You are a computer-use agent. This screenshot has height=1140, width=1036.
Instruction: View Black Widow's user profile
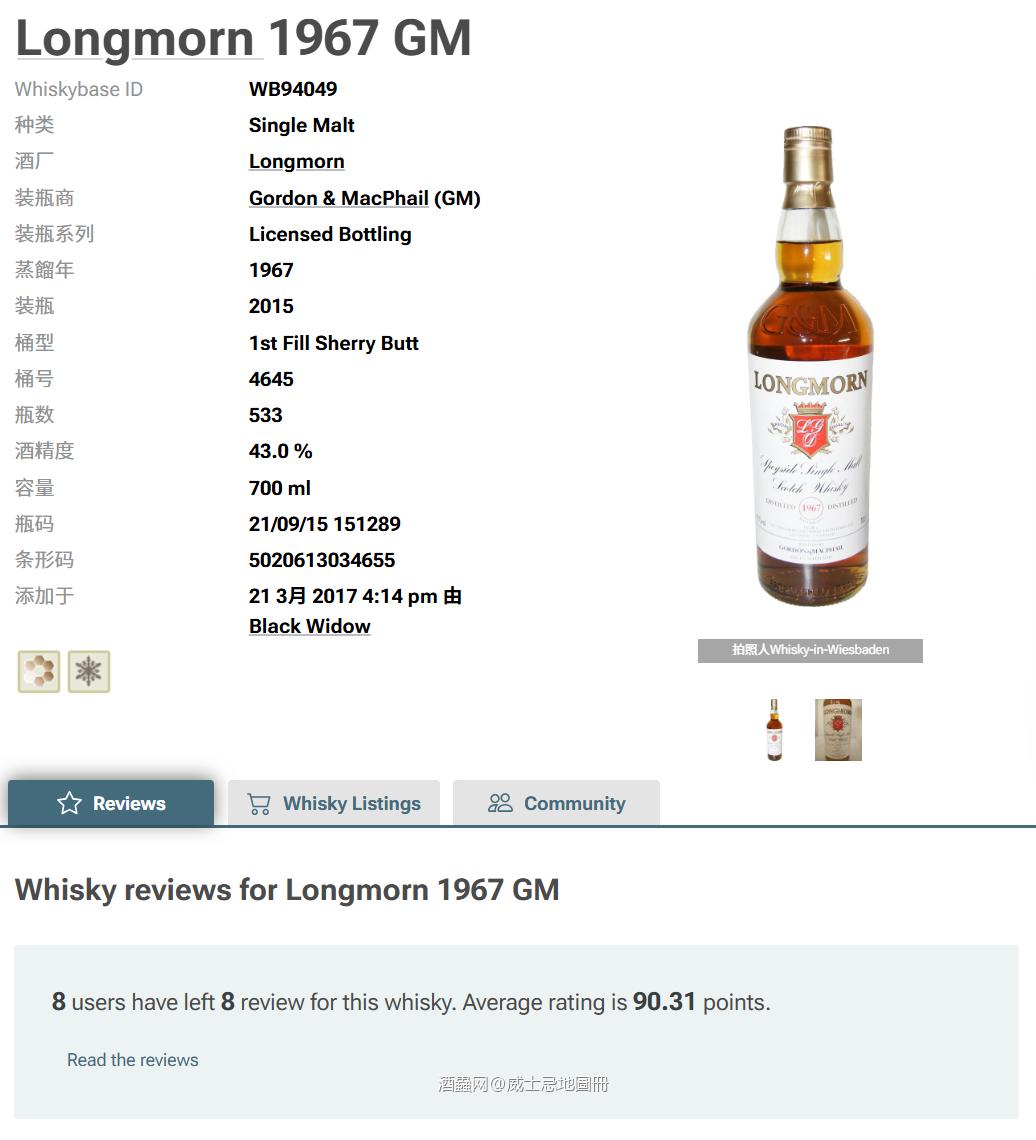(309, 626)
